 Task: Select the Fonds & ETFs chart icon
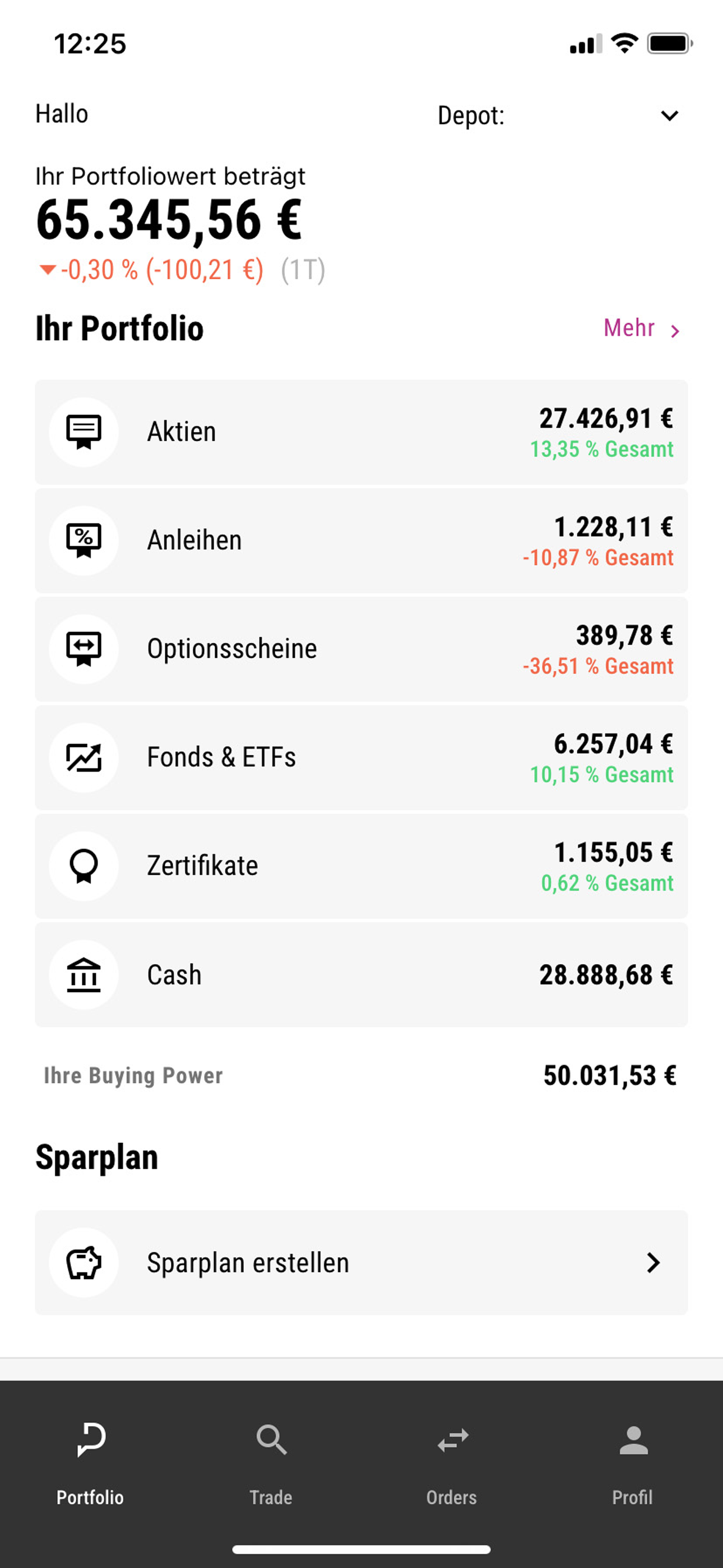click(84, 758)
